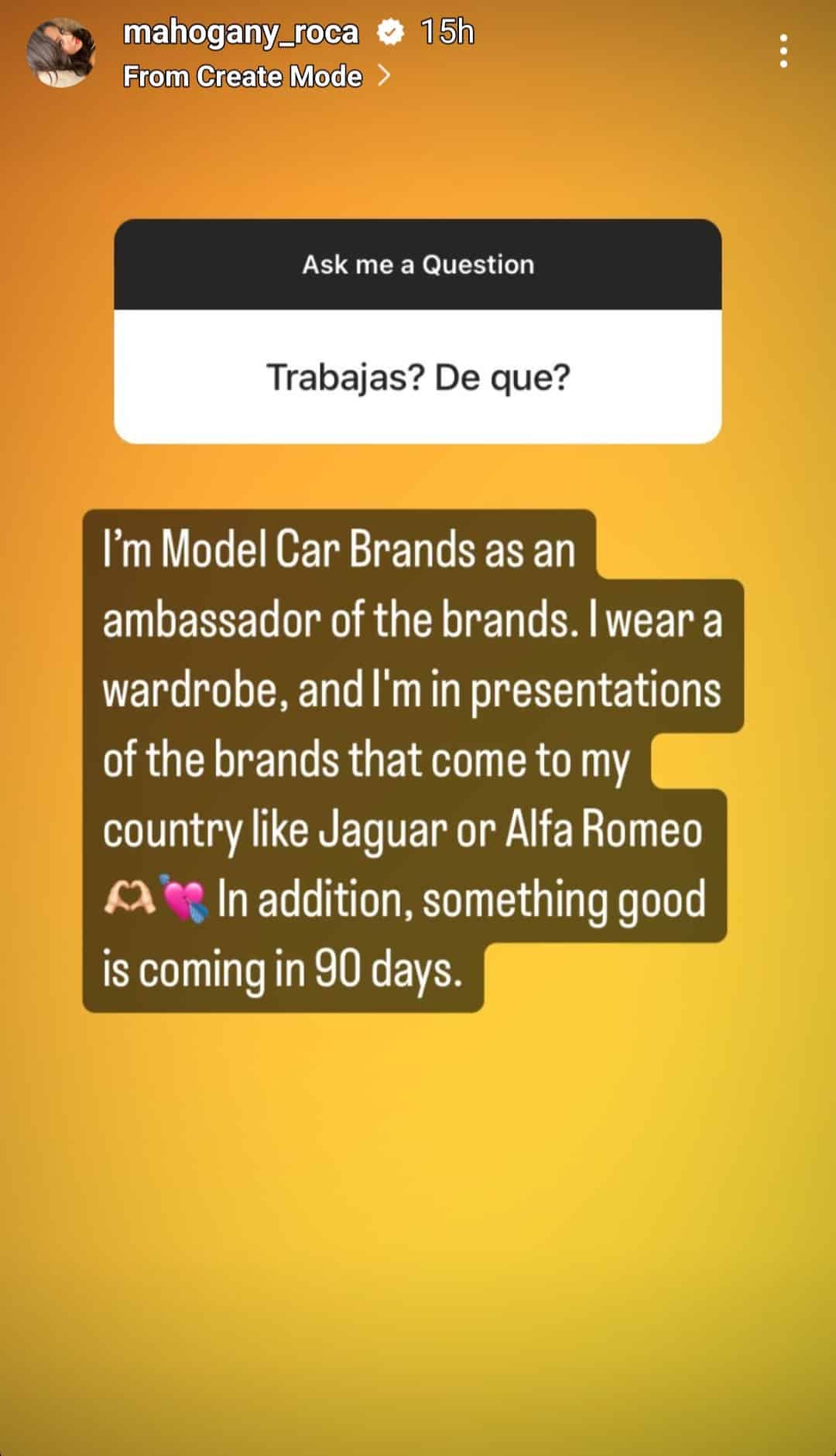836x1456 pixels.
Task: Open the From Create Mode link
Action: [255, 76]
